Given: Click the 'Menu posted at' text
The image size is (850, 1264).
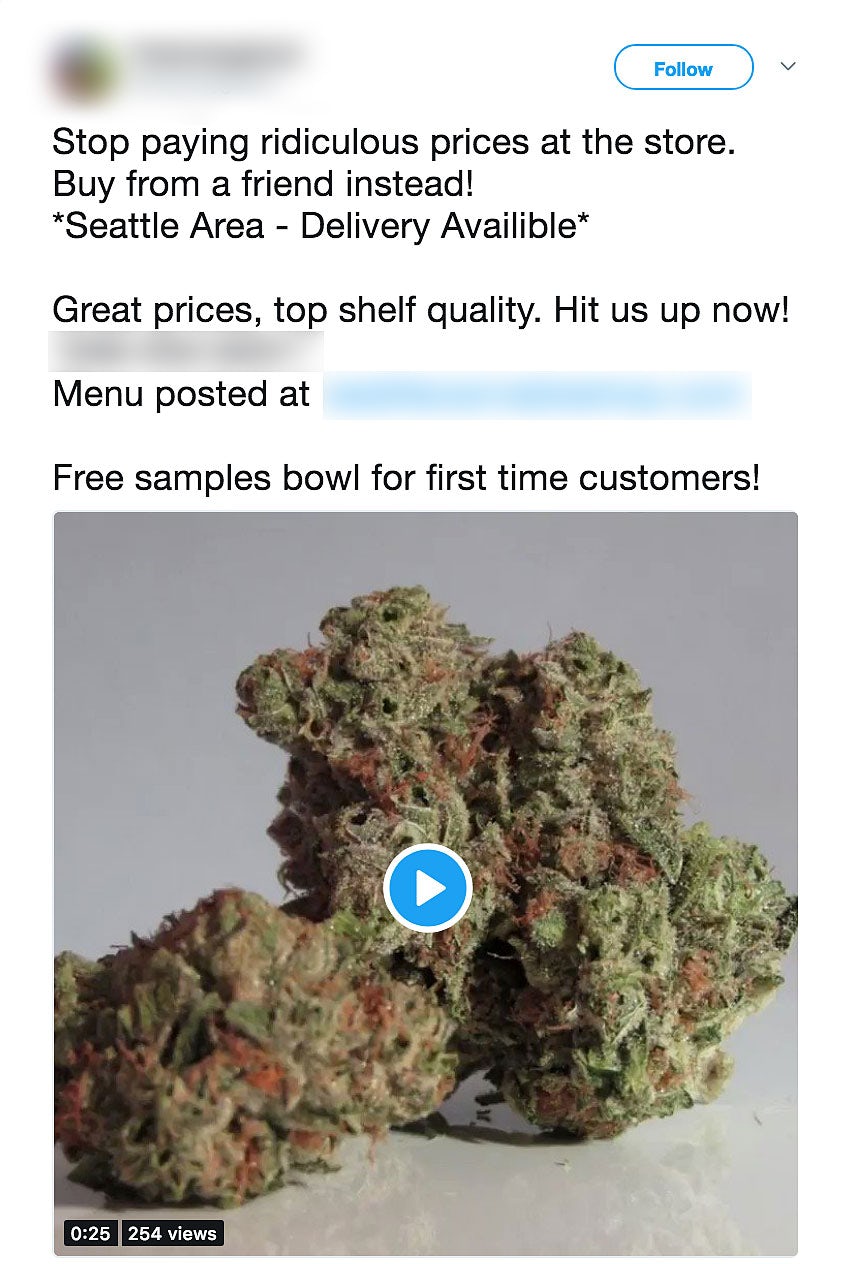Looking at the screenshot, I should [x=178, y=394].
